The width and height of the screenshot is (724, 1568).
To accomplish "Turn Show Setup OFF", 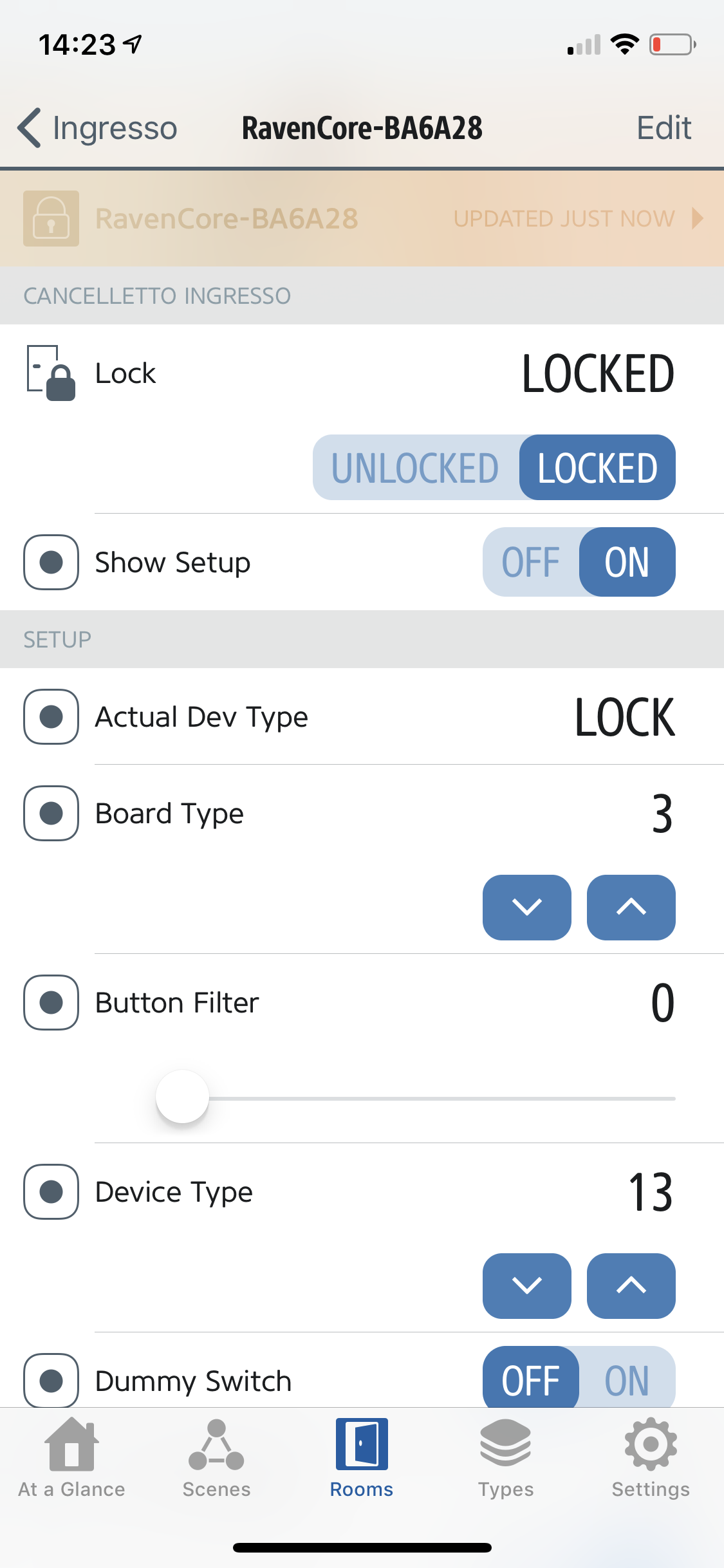I will [529, 562].
